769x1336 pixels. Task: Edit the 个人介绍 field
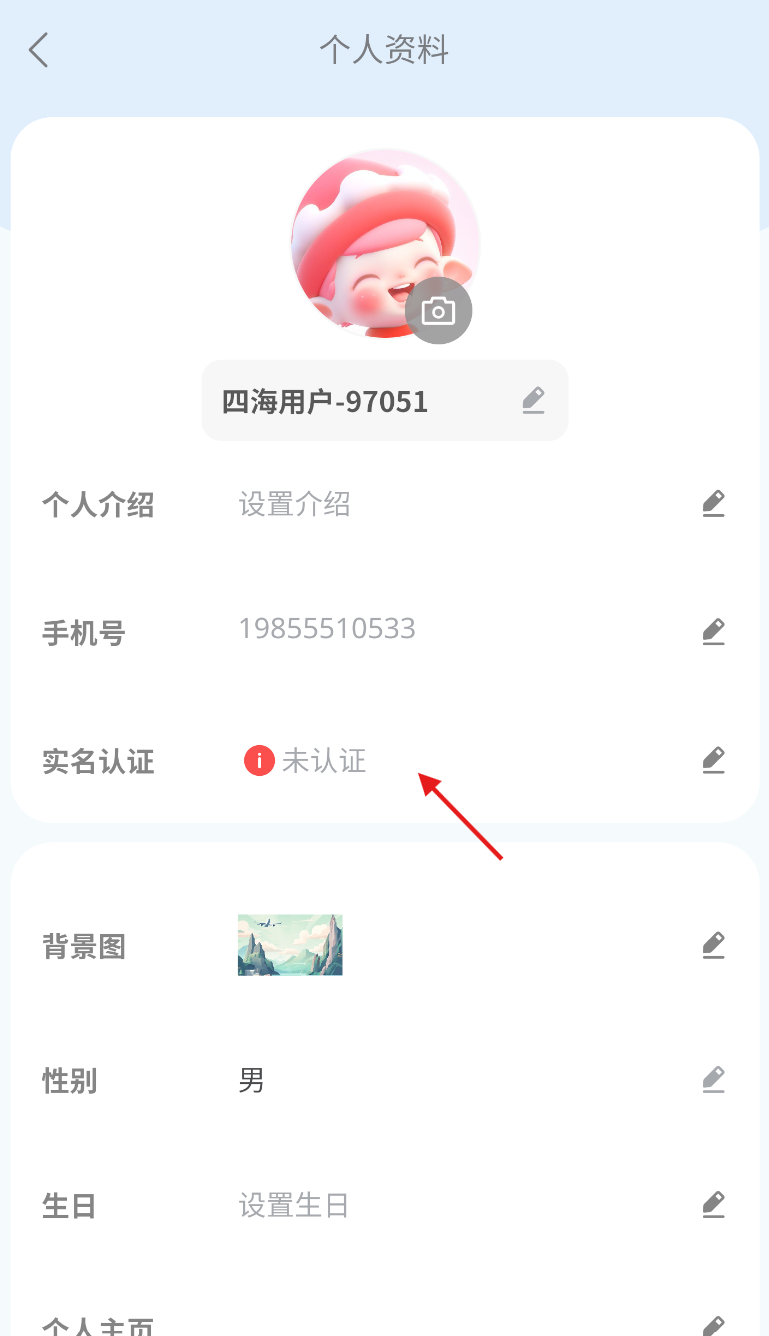tap(712, 504)
